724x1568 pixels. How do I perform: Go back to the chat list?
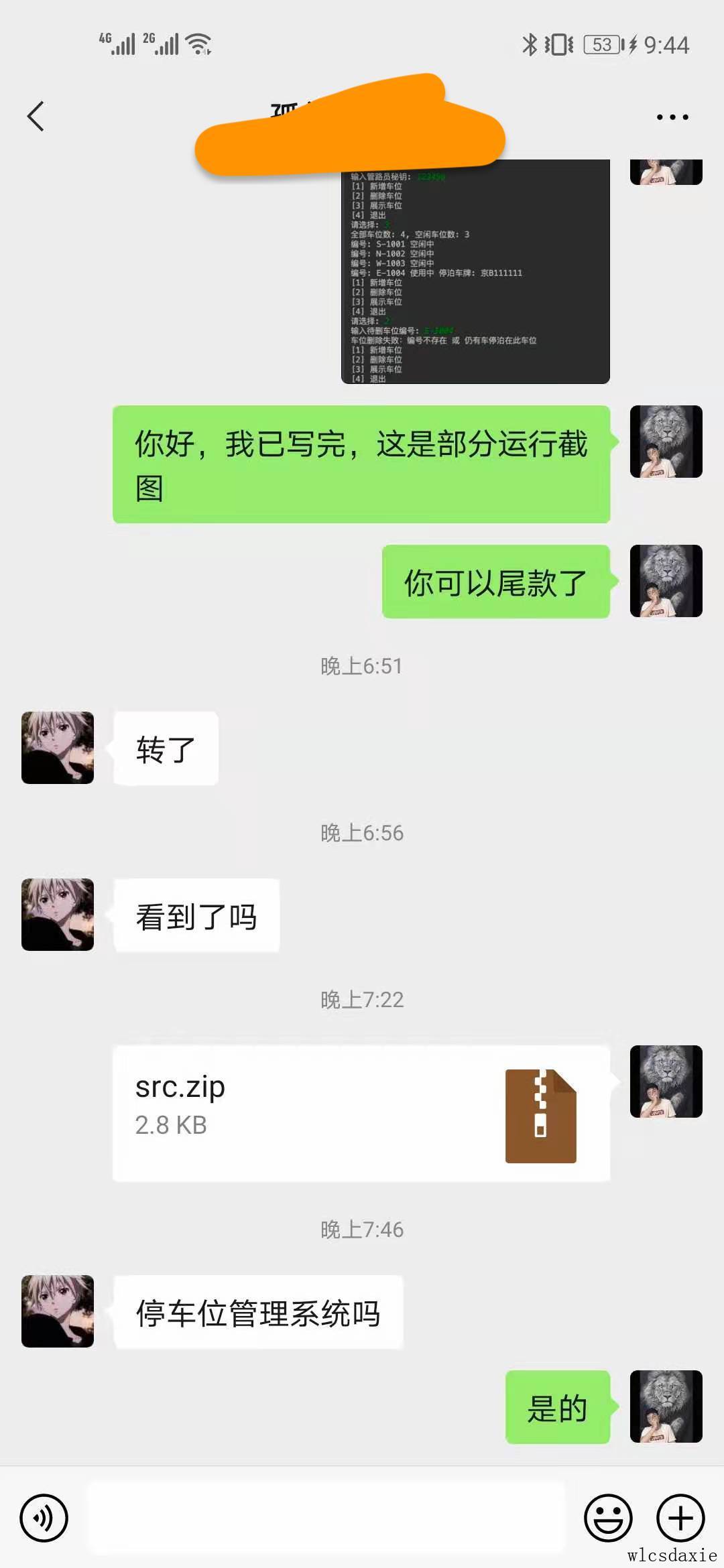point(36,117)
